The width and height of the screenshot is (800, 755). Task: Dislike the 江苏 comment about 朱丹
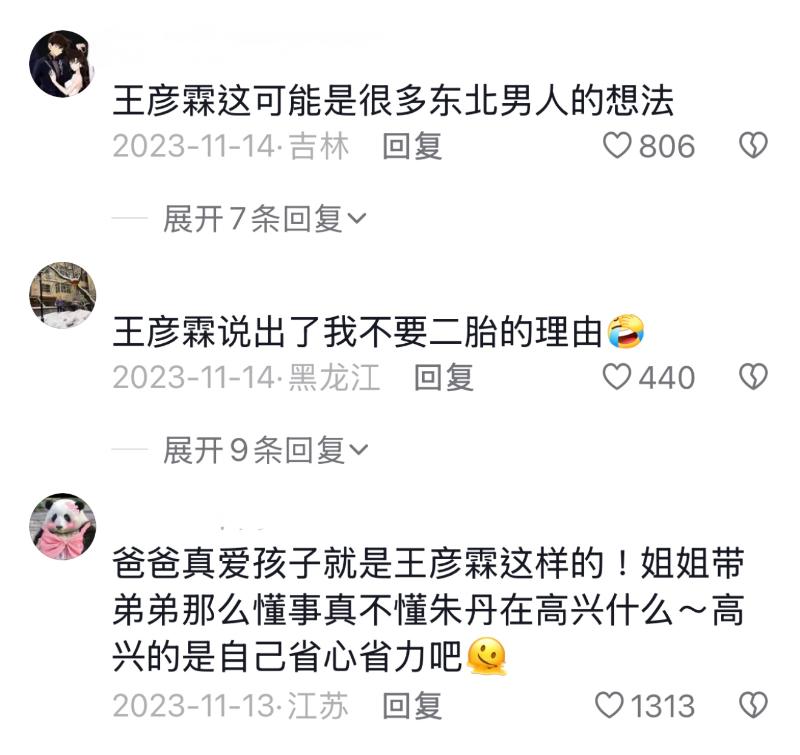[752, 706]
